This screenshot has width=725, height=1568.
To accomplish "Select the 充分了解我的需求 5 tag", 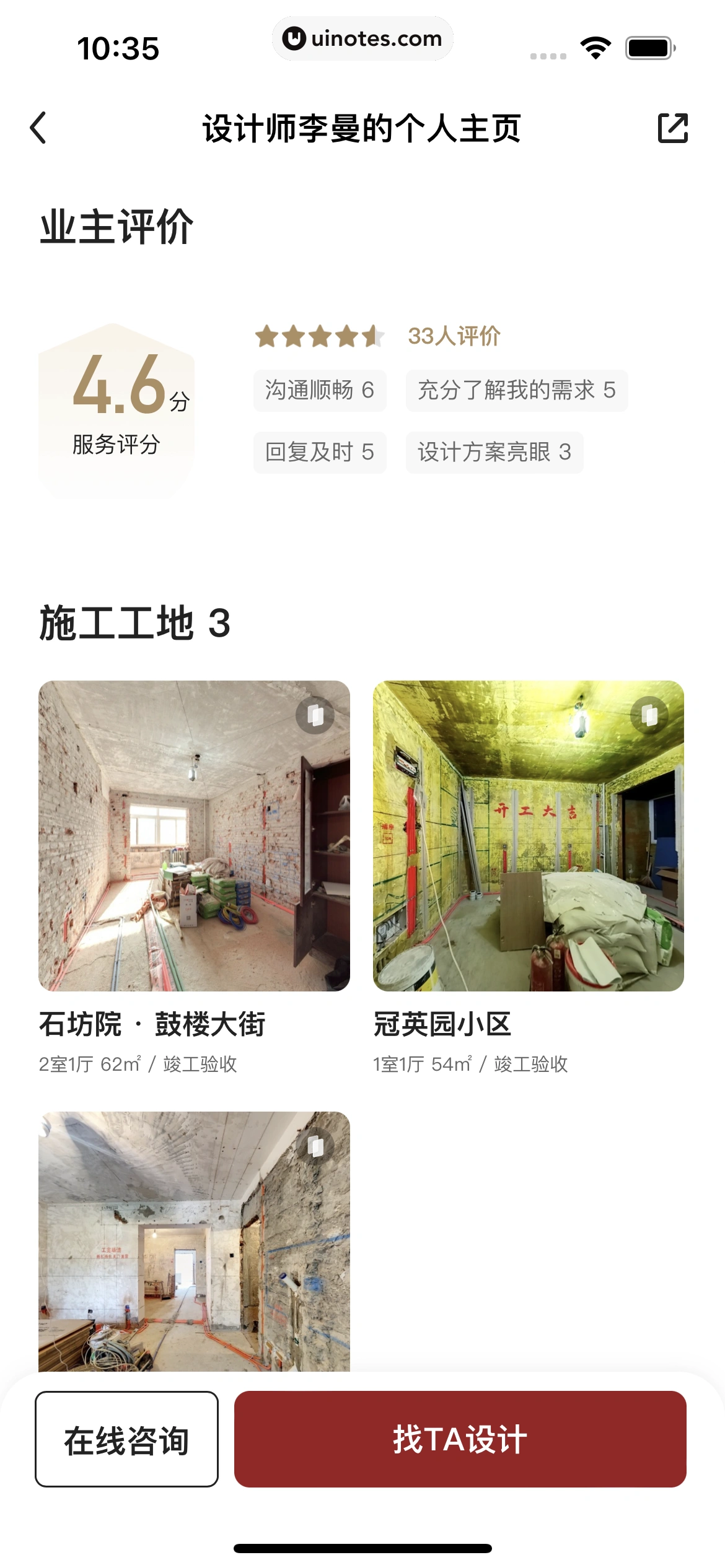I will tap(517, 391).
